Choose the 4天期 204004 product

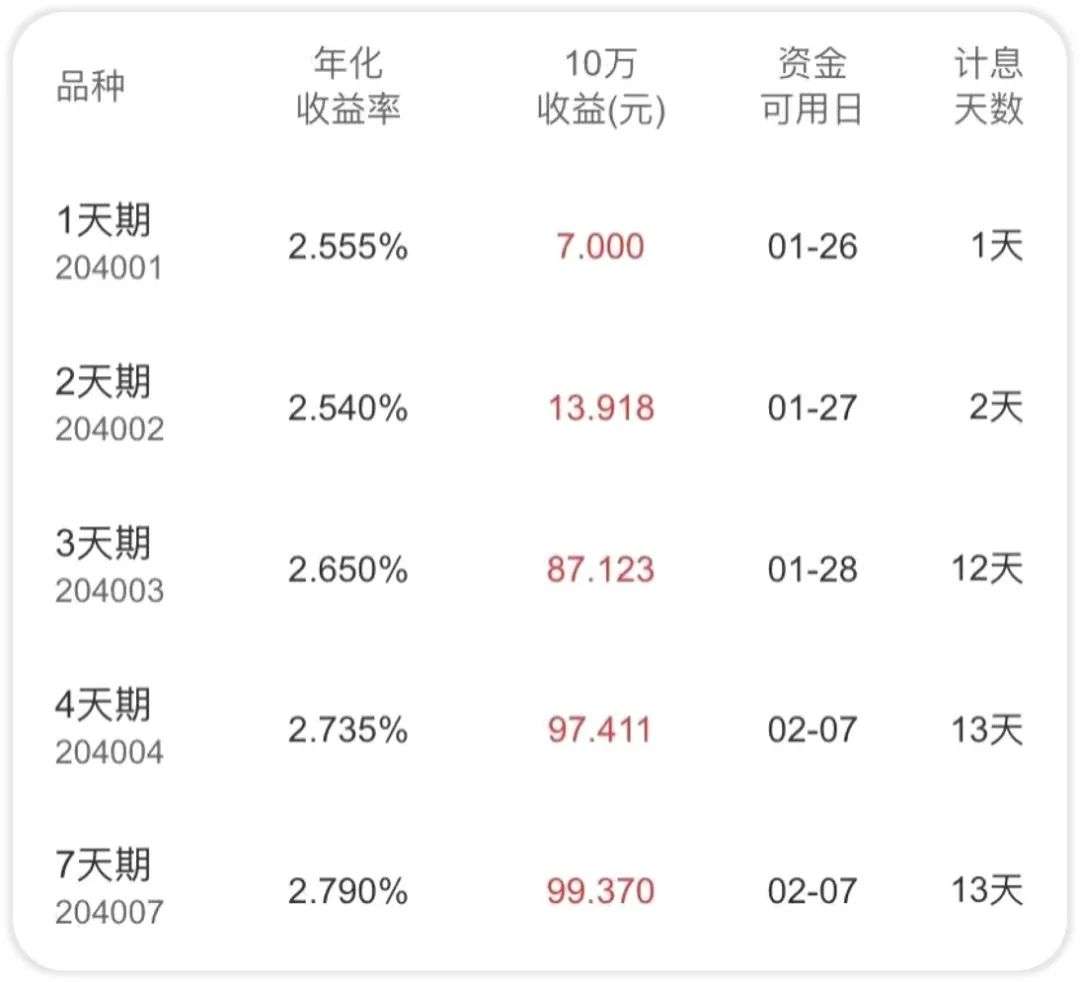pyautogui.click(x=108, y=729)
